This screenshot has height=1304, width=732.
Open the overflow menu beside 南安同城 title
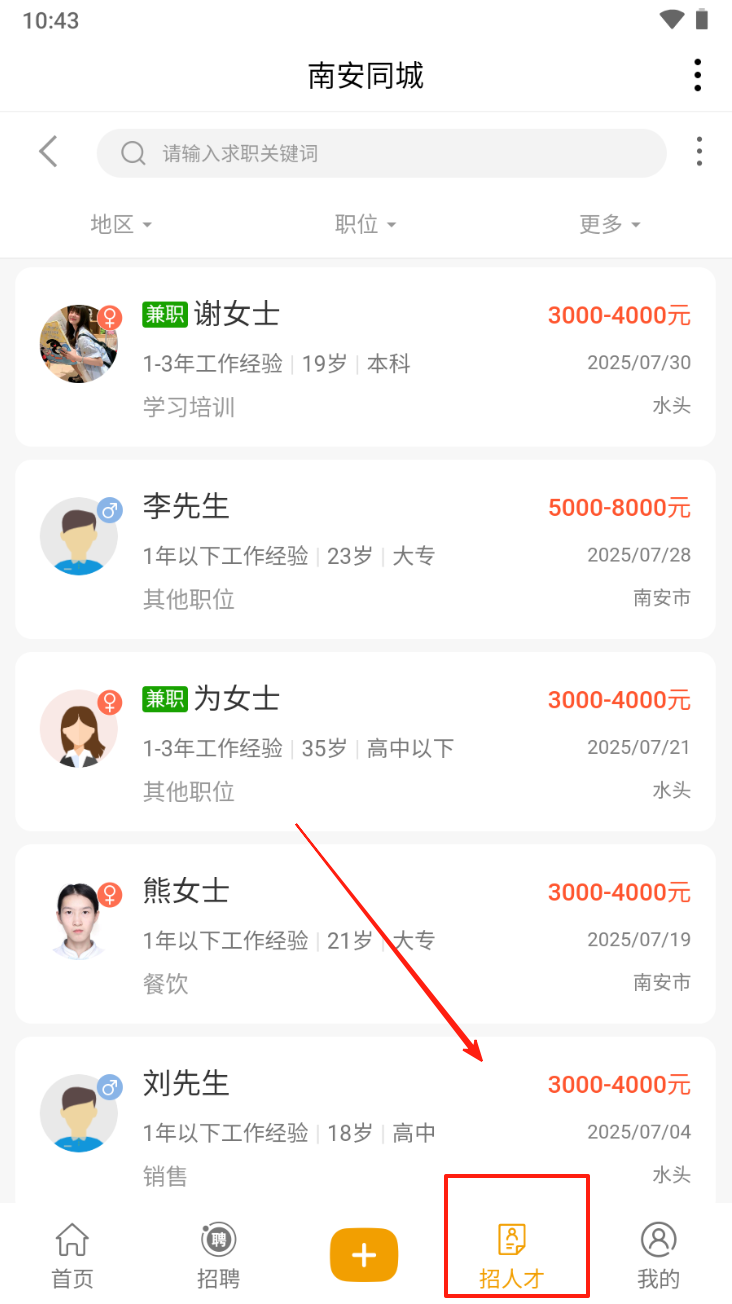point(697,75)
